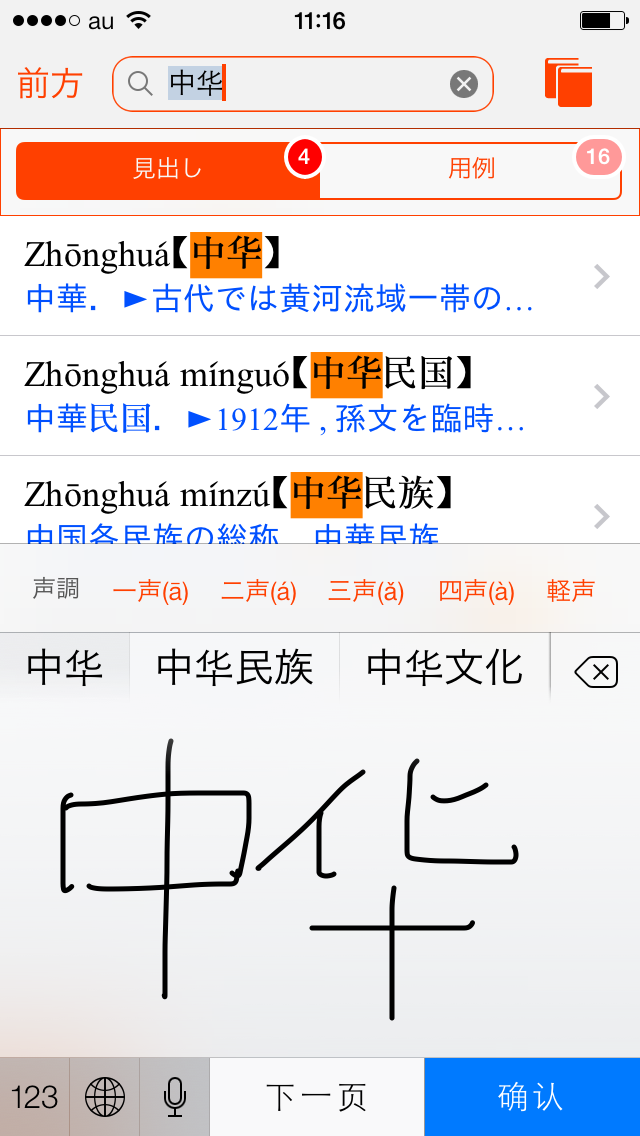Open the dictionary books icon

pos(569,83)
